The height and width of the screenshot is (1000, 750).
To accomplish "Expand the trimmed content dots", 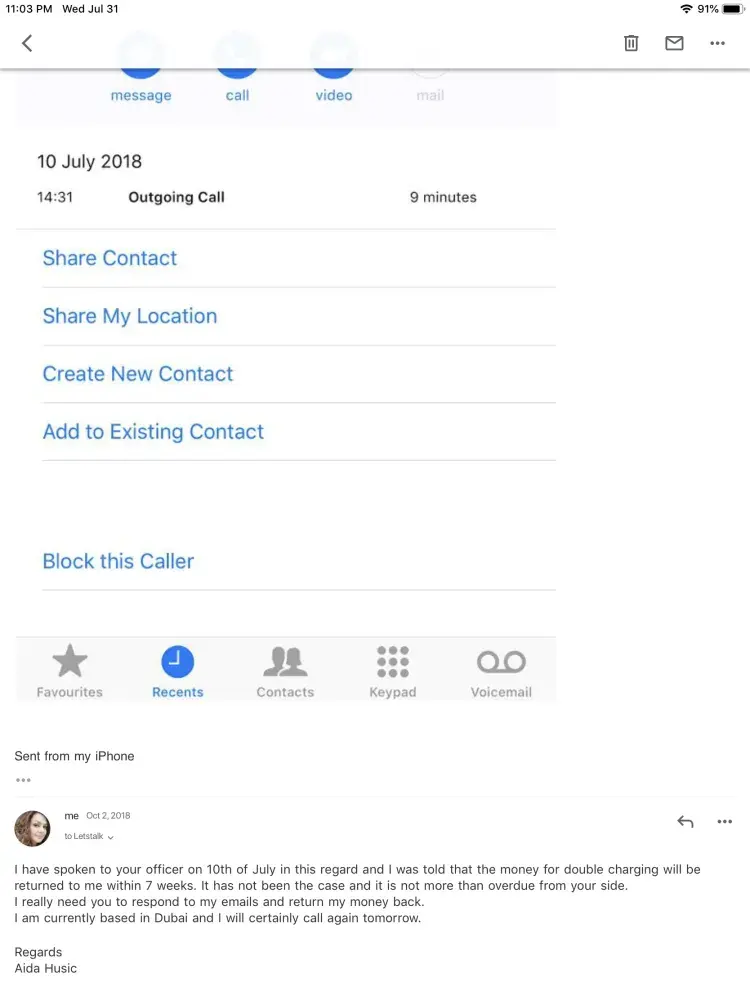I will point(23,780).
